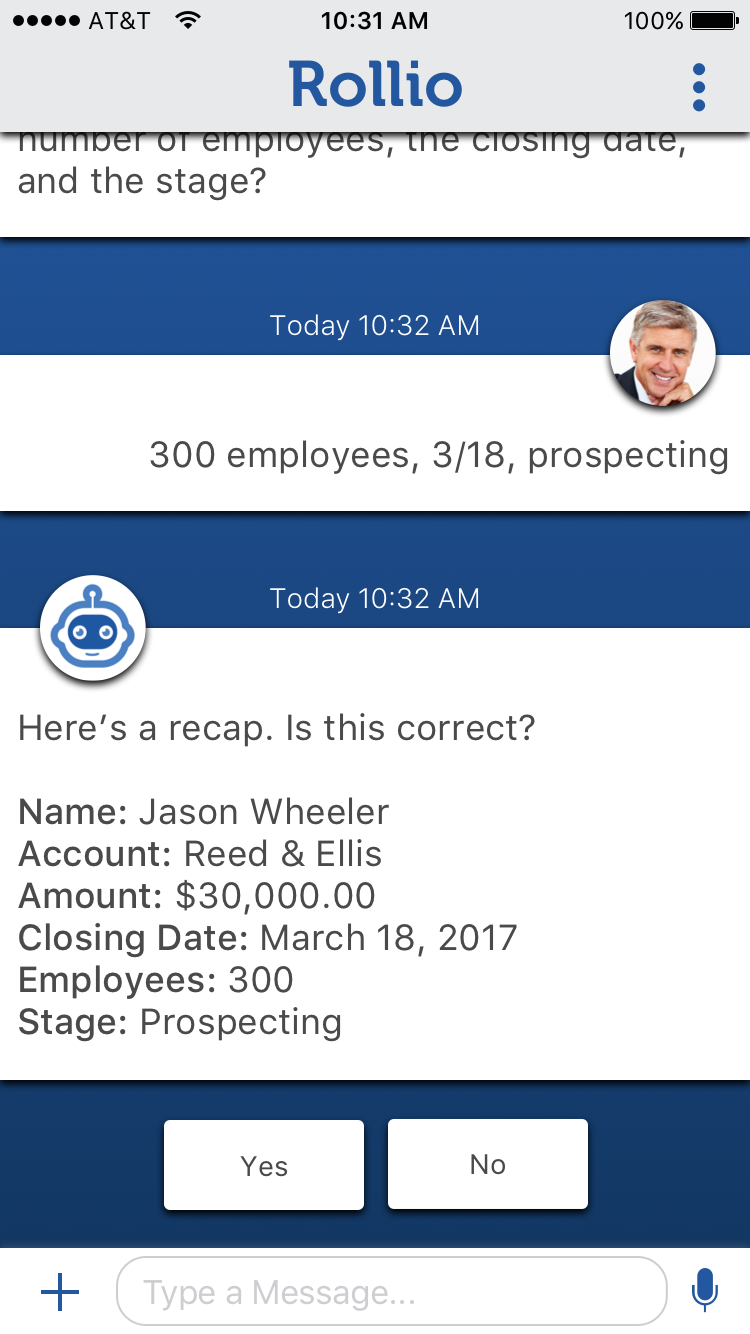Viewport: 750px width, 1334px height.
Task: Tap the plus attachment icon
Action: tap(60, 1292)
